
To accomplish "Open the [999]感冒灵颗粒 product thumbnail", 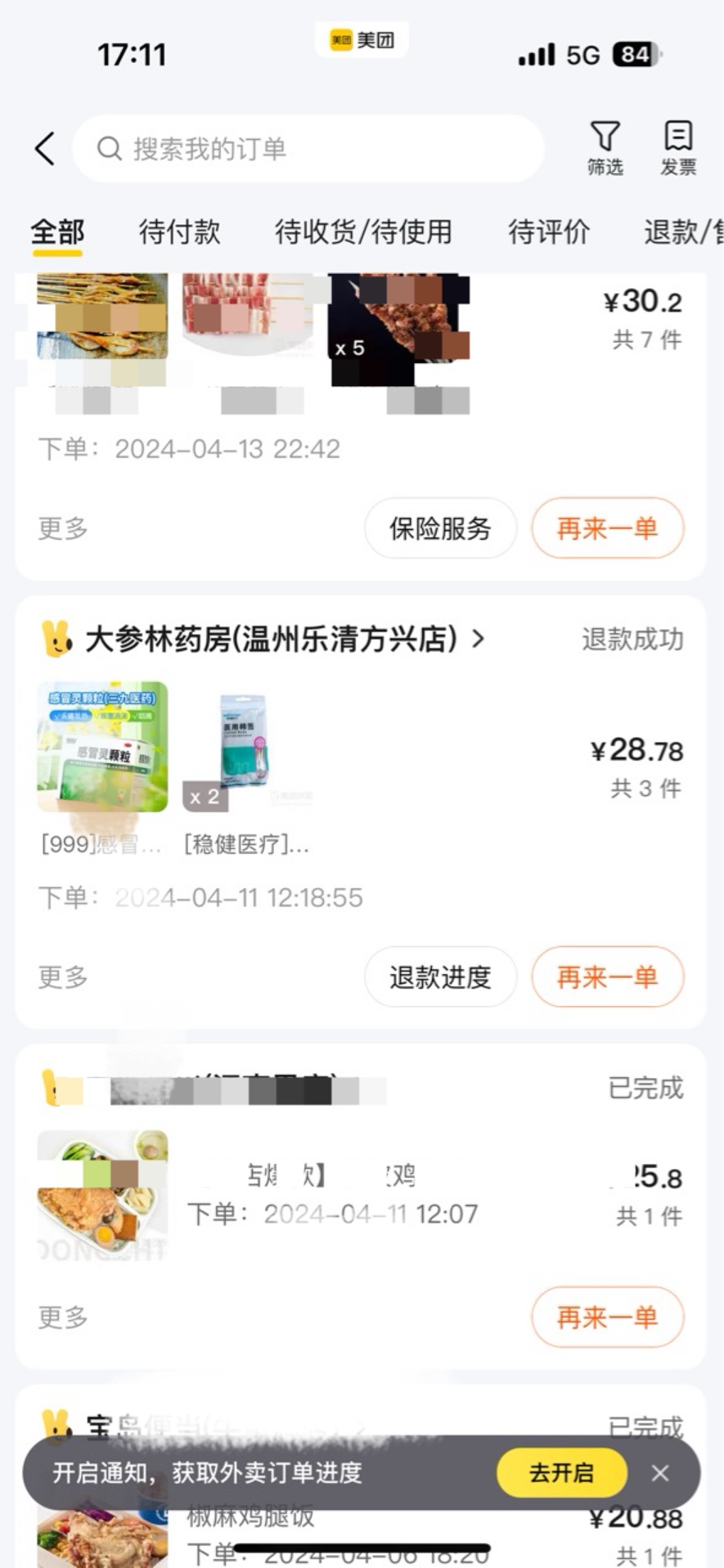I will 103,747.
